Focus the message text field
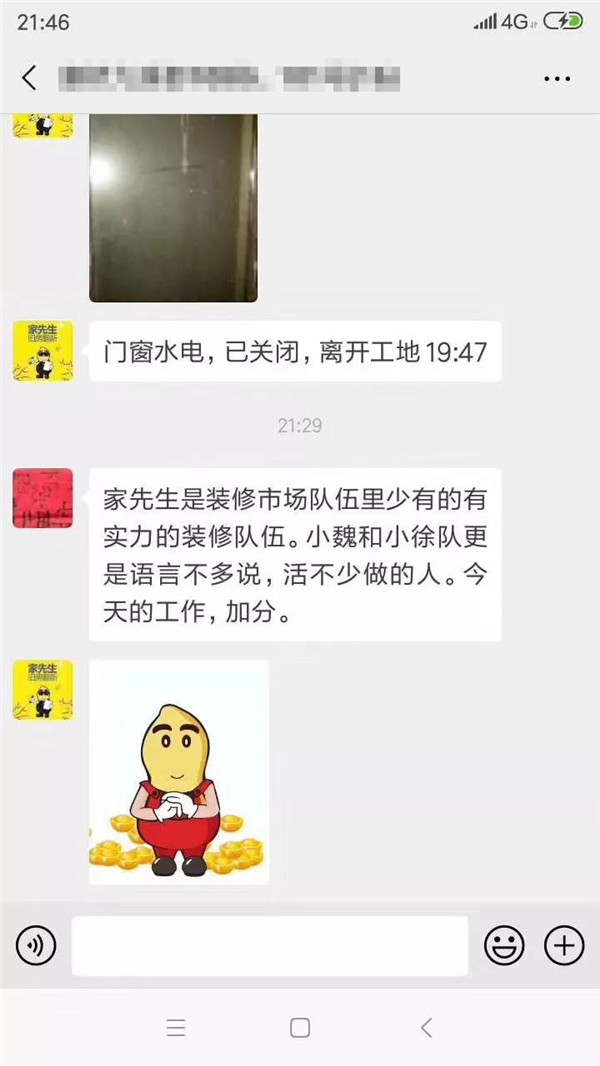 pos(269,945)
